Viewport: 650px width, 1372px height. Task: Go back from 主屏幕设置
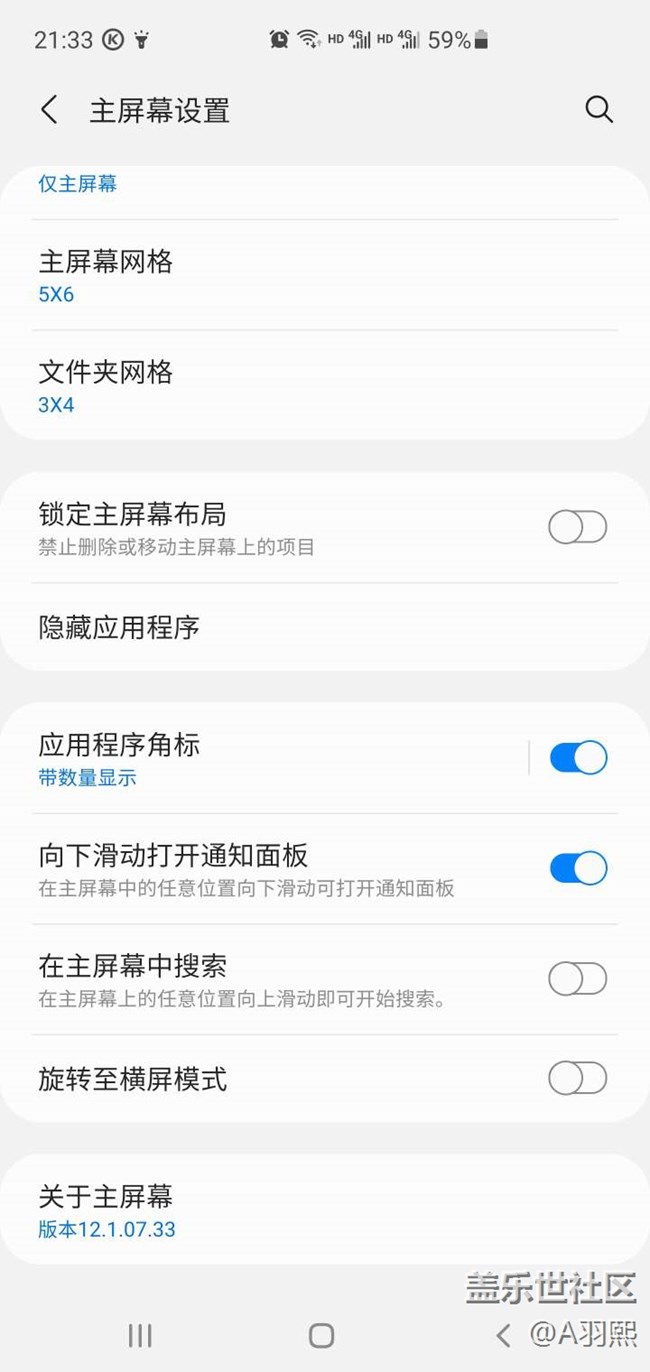coord(49,110)
